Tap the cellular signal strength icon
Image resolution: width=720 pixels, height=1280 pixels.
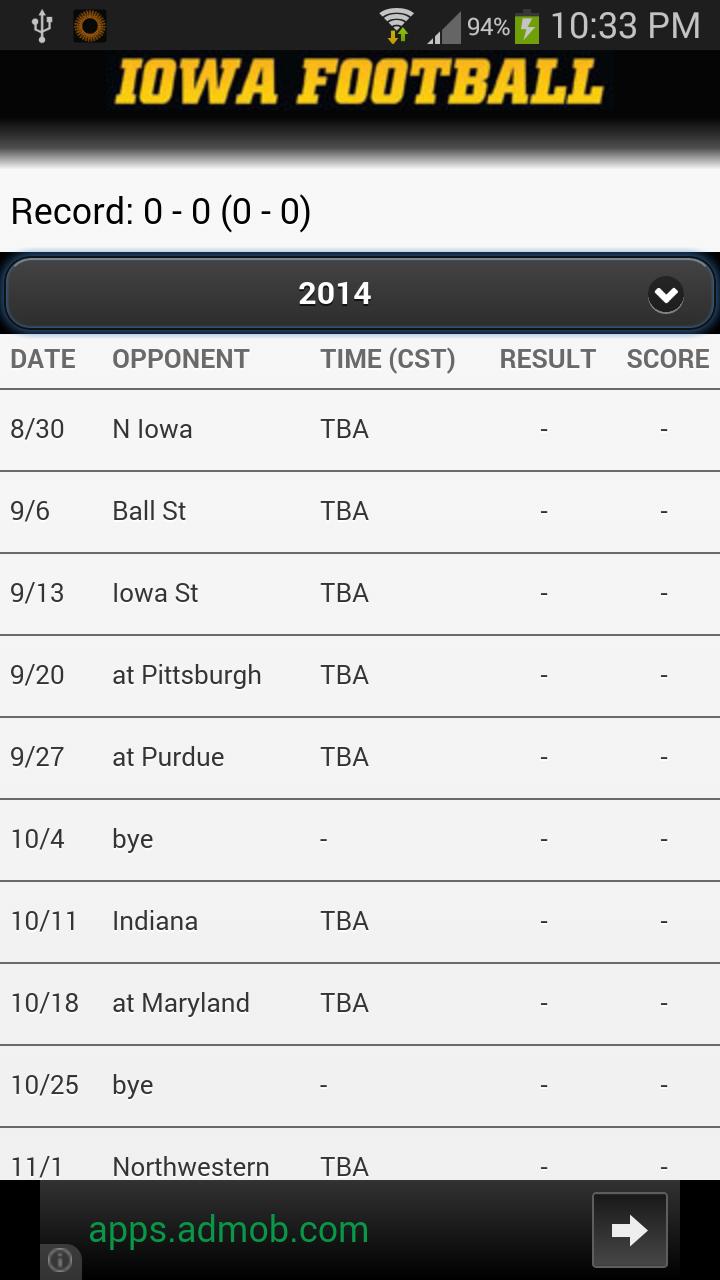coord(442,24)
